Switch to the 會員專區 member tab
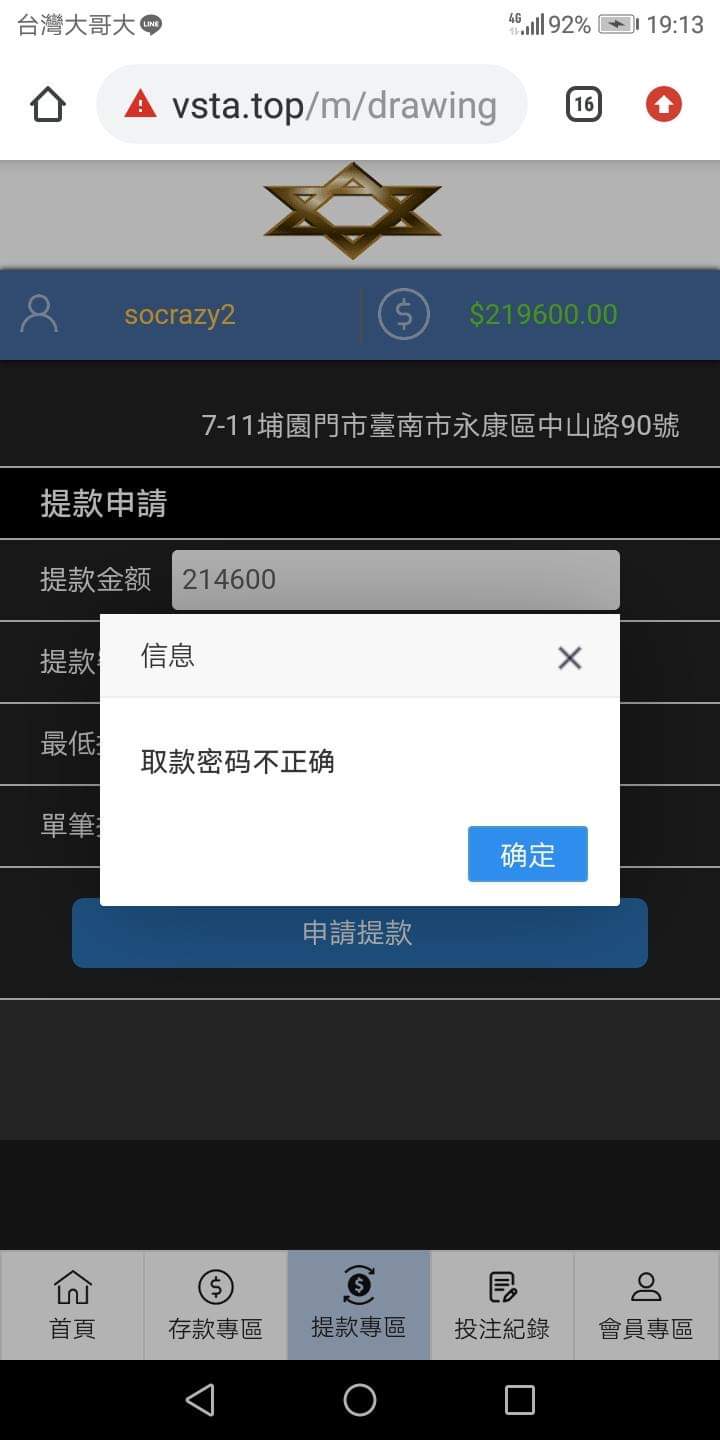The height and width of the screenshot is (1440, 720). (x=646, y=1305)
